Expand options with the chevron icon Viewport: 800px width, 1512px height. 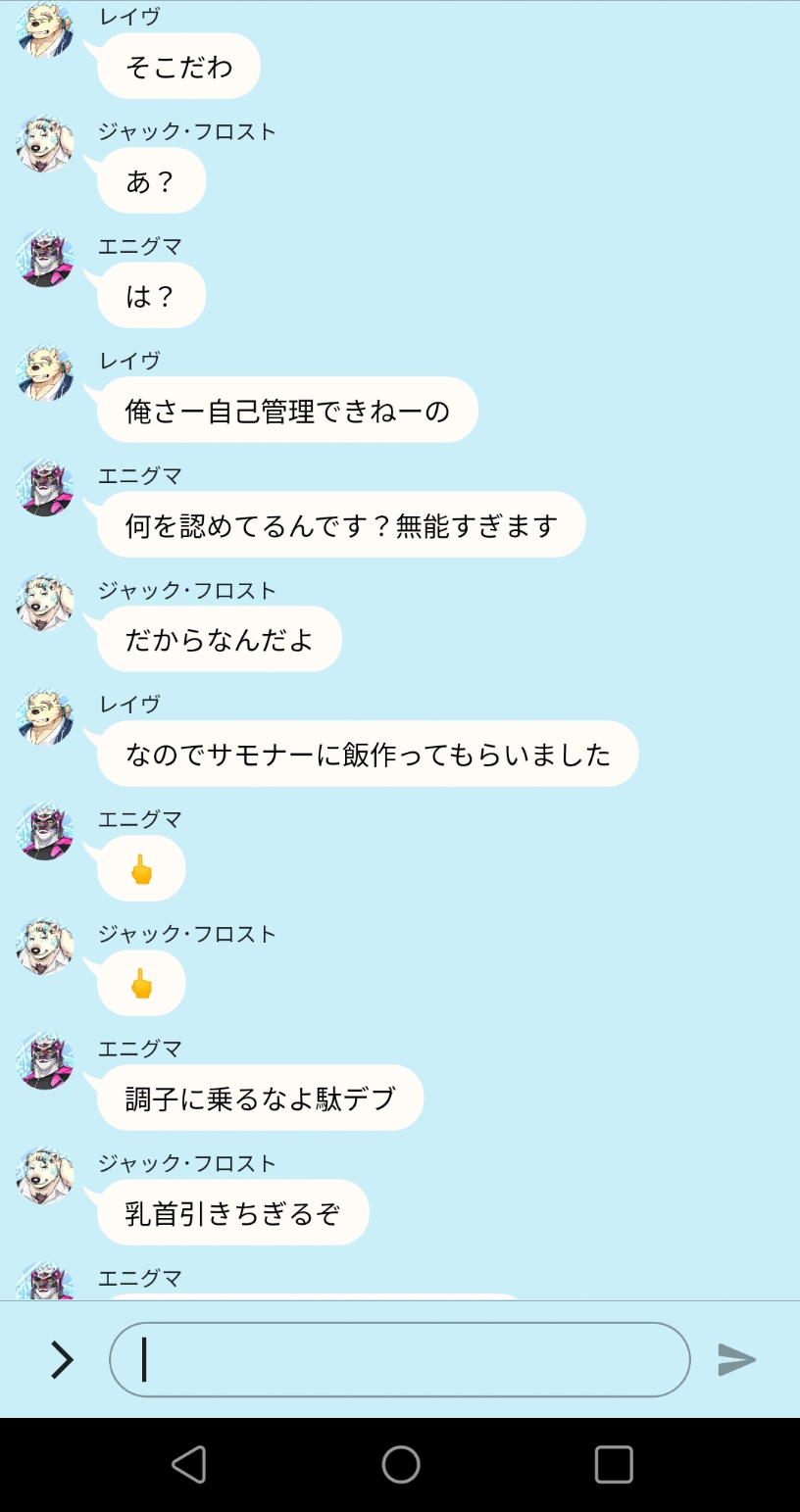click(x=62, y=1359)
